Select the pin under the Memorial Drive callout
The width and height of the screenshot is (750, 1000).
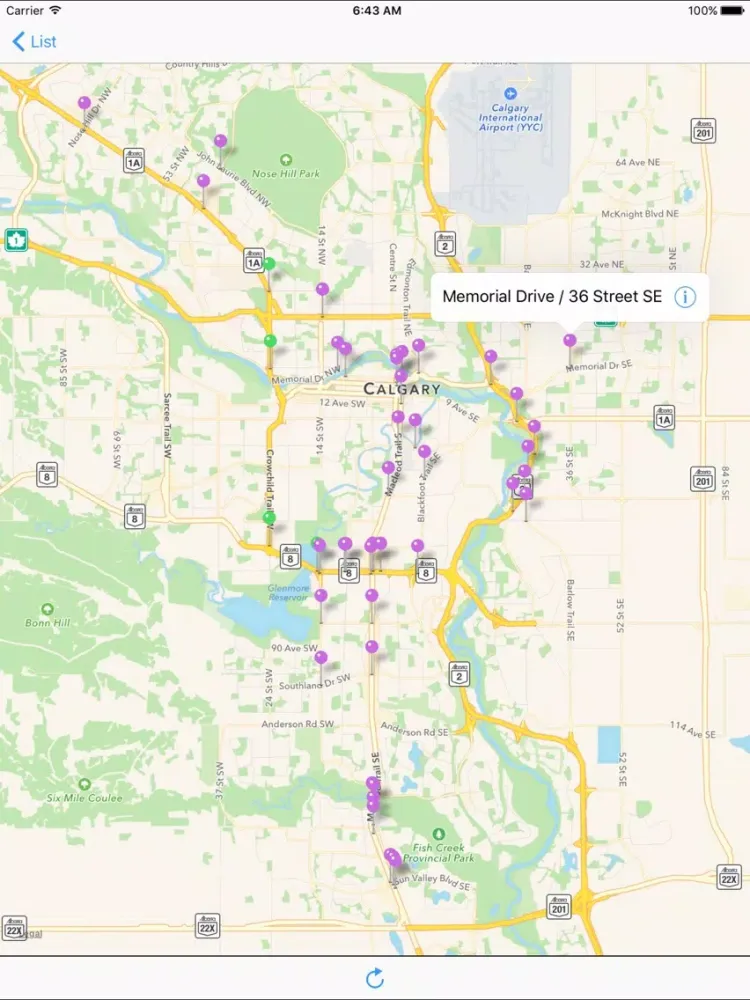[x=570, y=341]
